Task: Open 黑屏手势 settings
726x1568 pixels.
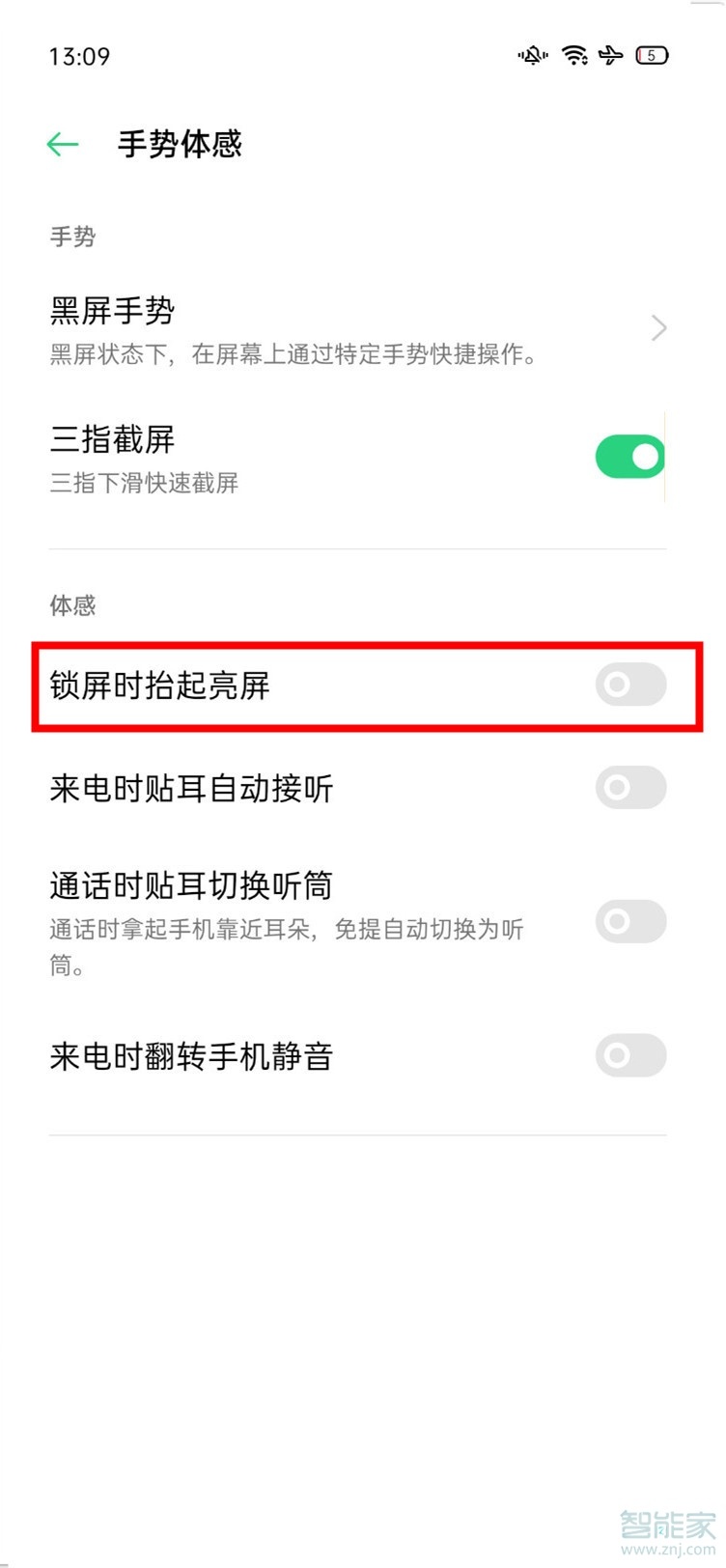Action: (357, 328)
